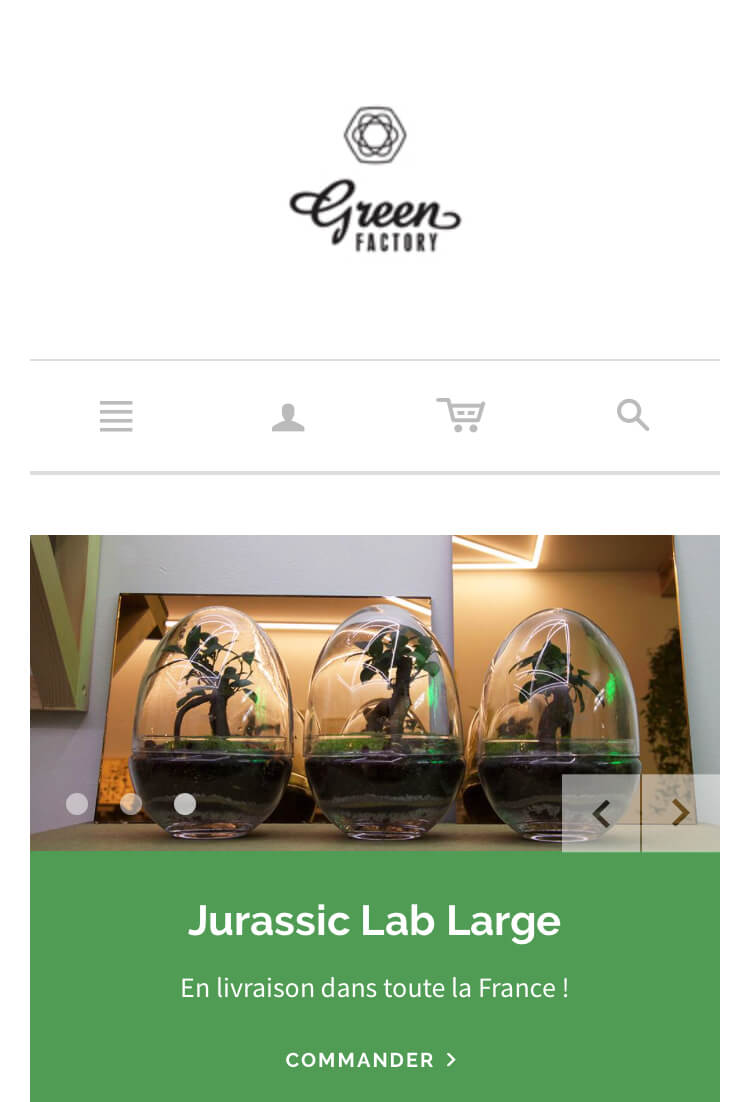Advance to the next slide arrow
Image resolution: width=750 pixels, height=1102 pixels.
click(681, 814)
